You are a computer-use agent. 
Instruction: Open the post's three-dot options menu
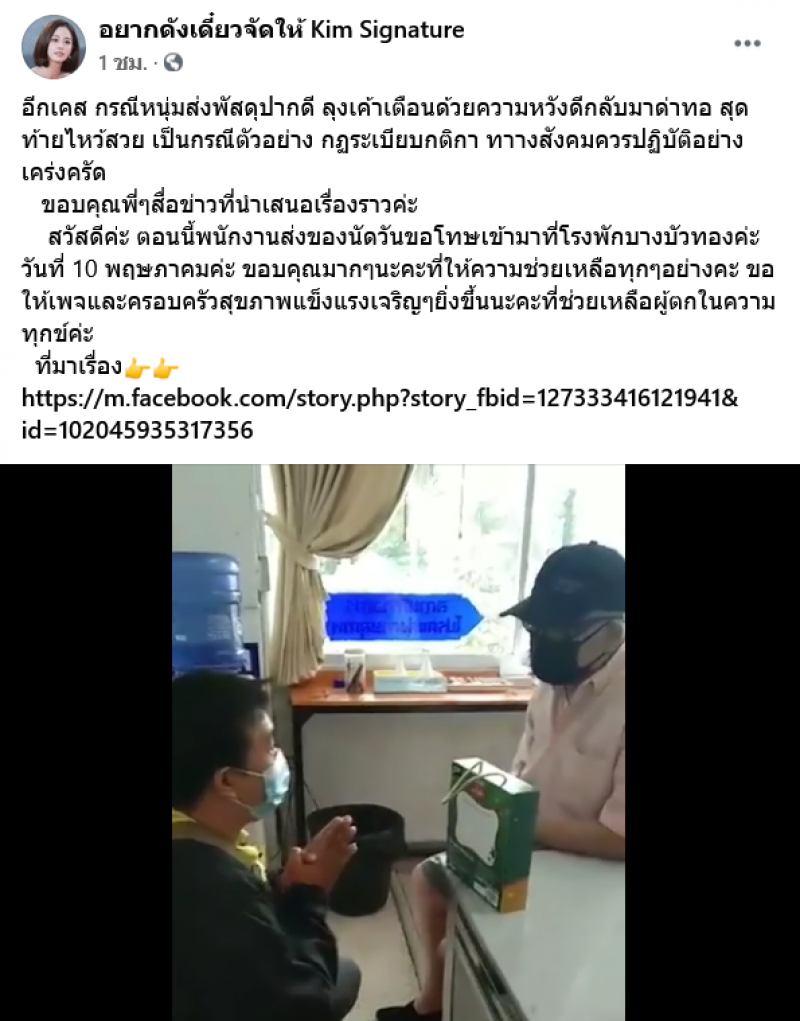(x=748, y=44)
